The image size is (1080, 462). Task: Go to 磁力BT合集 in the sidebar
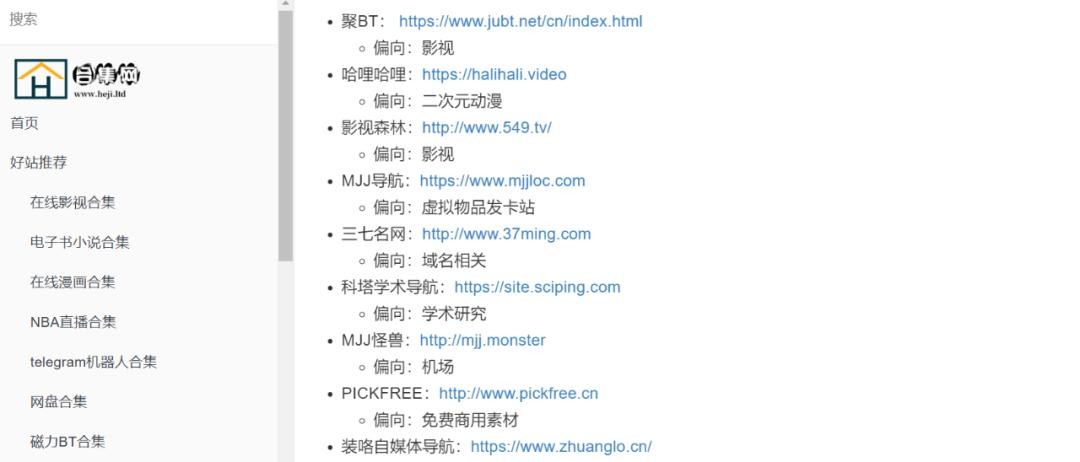[x=67, y=441]
